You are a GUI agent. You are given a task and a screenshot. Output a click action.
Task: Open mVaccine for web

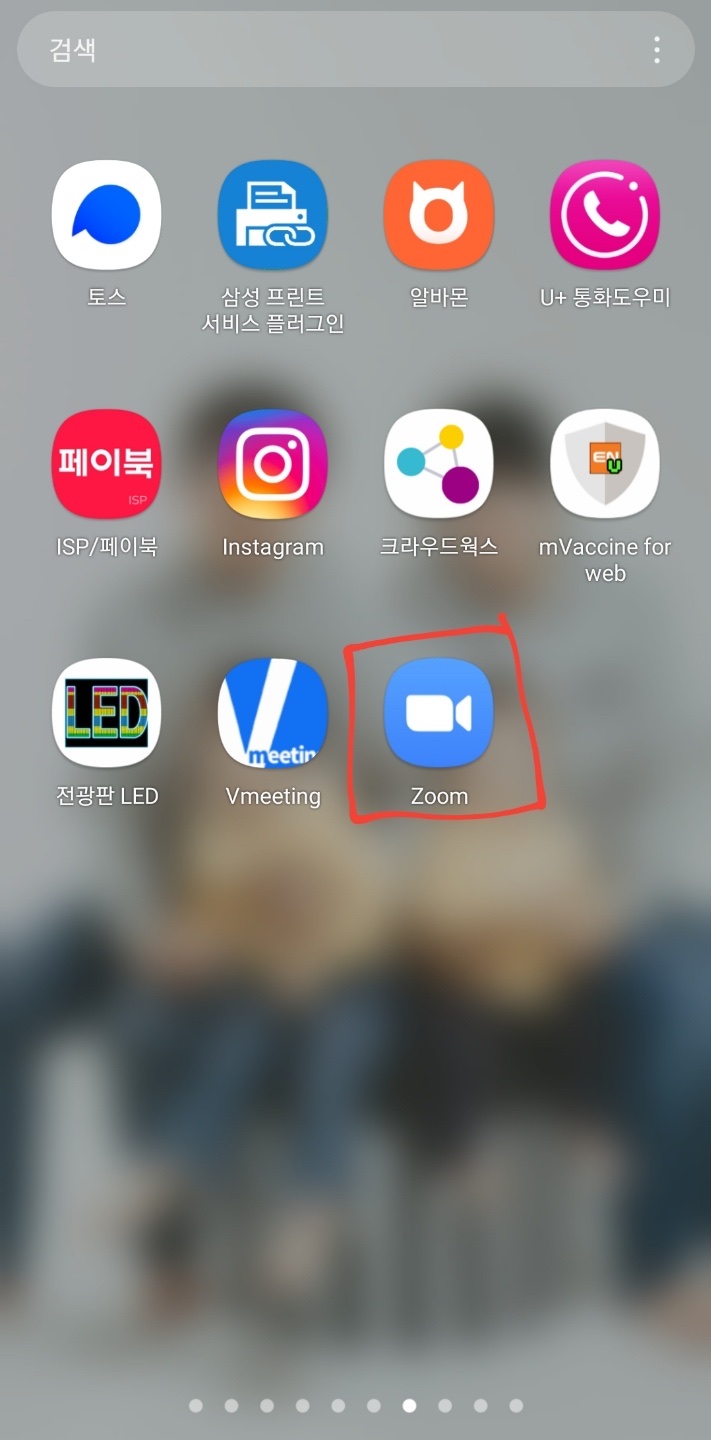[605, 464]
